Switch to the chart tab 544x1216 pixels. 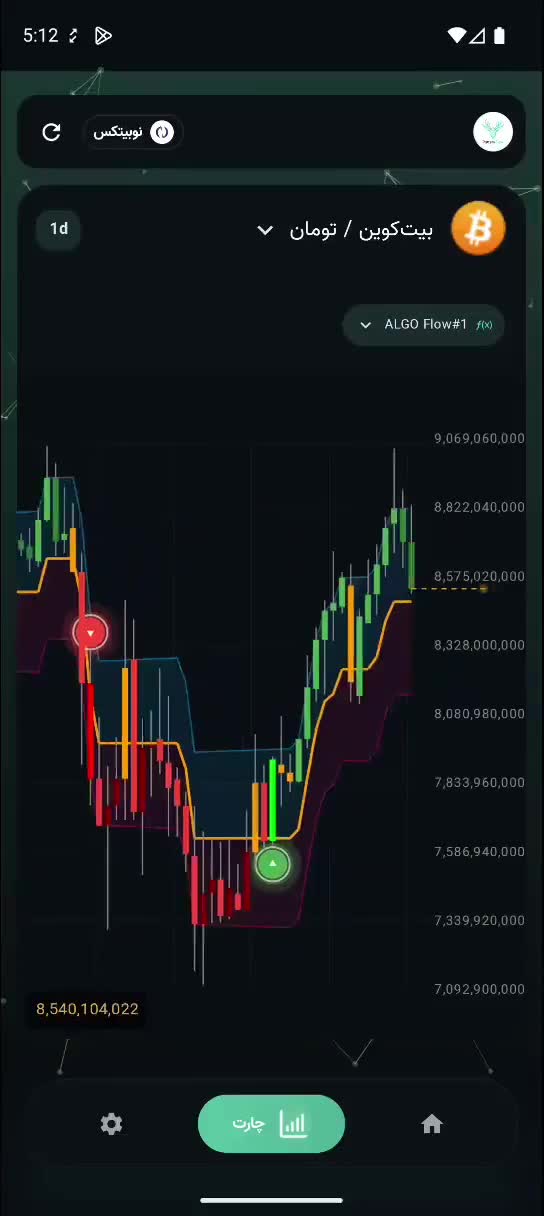coord(271,1124)
